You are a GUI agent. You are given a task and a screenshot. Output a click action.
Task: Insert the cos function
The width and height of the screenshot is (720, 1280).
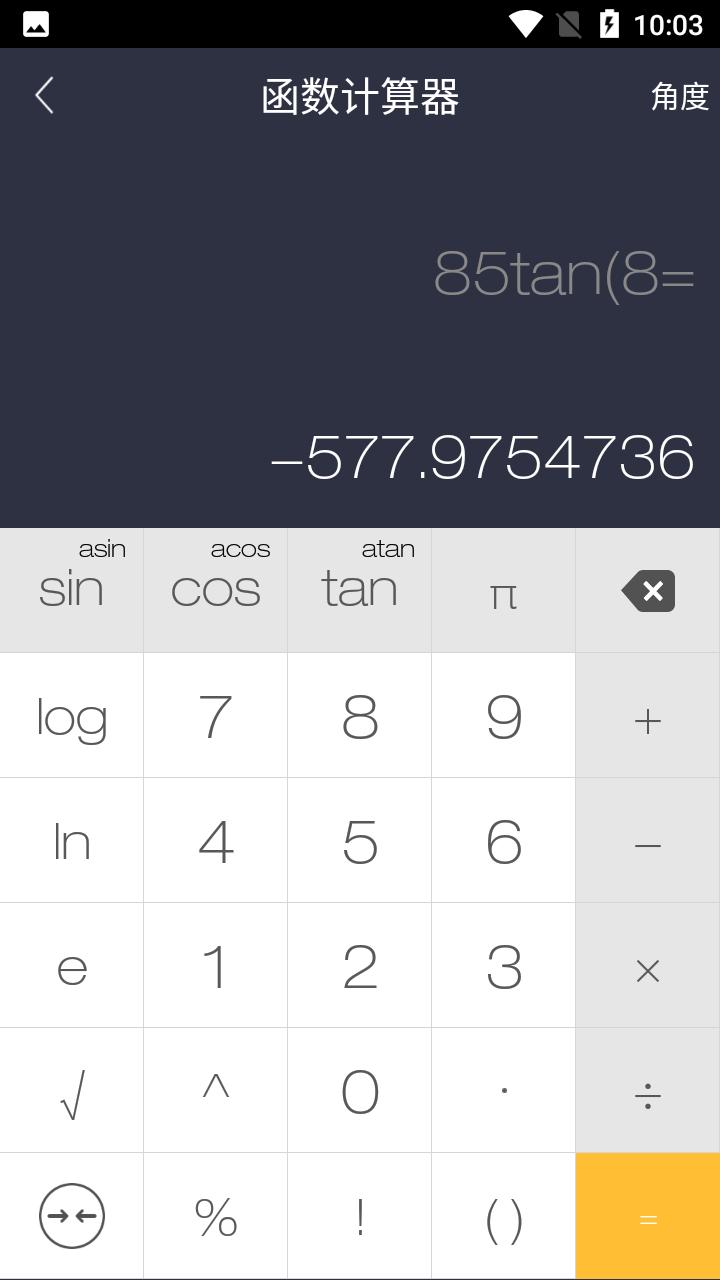coord(216,590)
